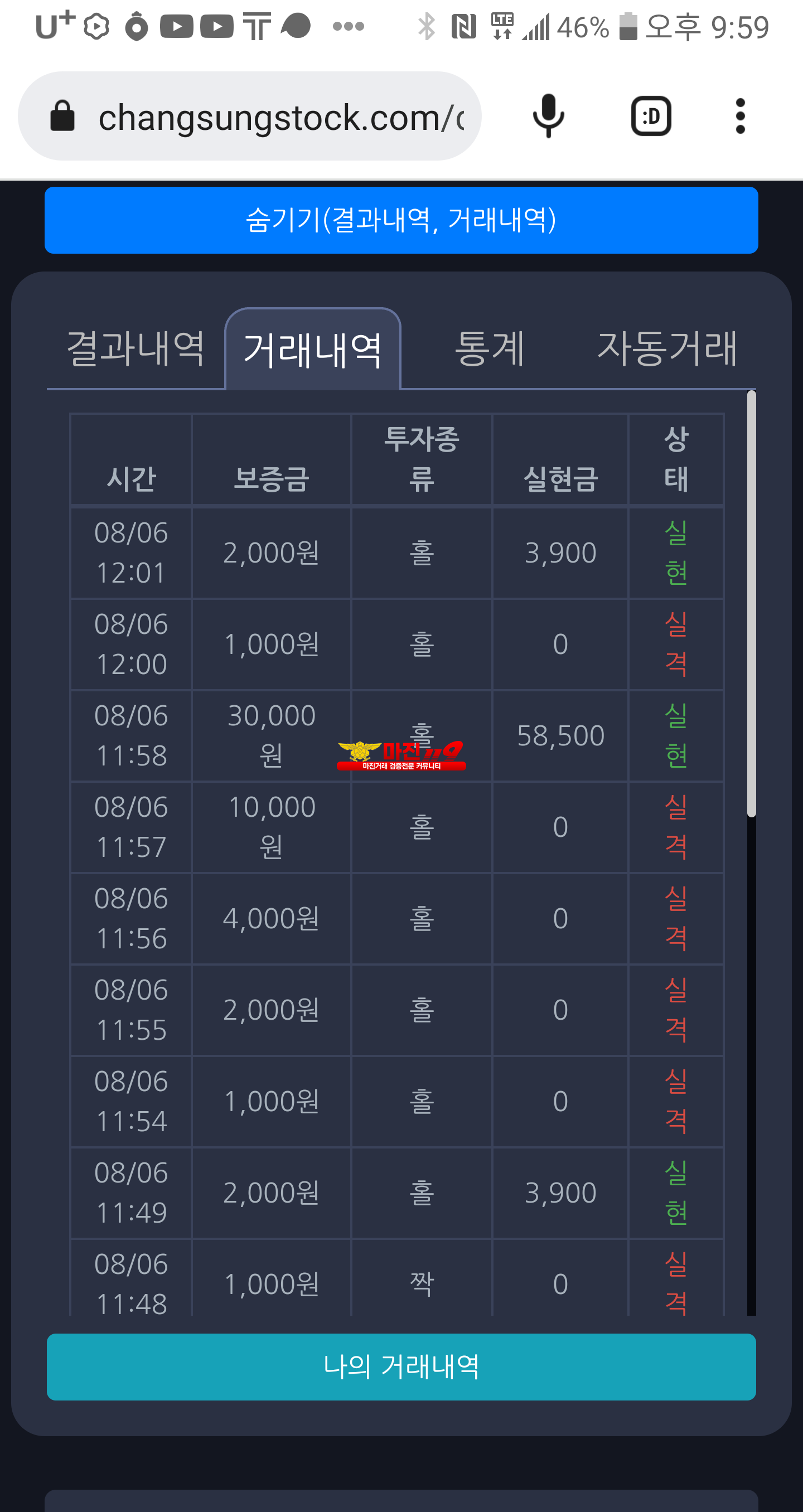Open the 자동거래 tab
803x1512 pixels.
(667, 348)
